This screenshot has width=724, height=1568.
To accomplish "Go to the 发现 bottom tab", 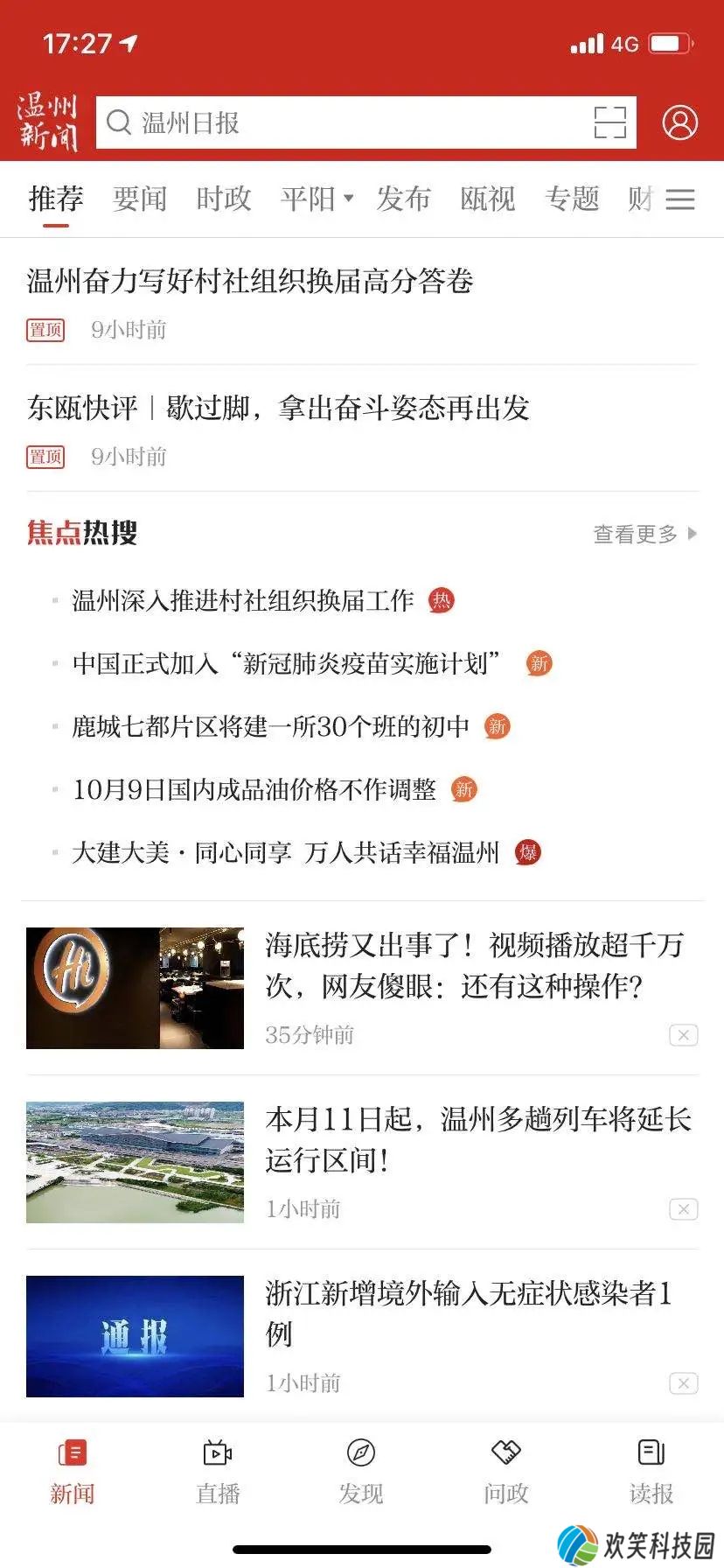I will [x=361, y=1472].
